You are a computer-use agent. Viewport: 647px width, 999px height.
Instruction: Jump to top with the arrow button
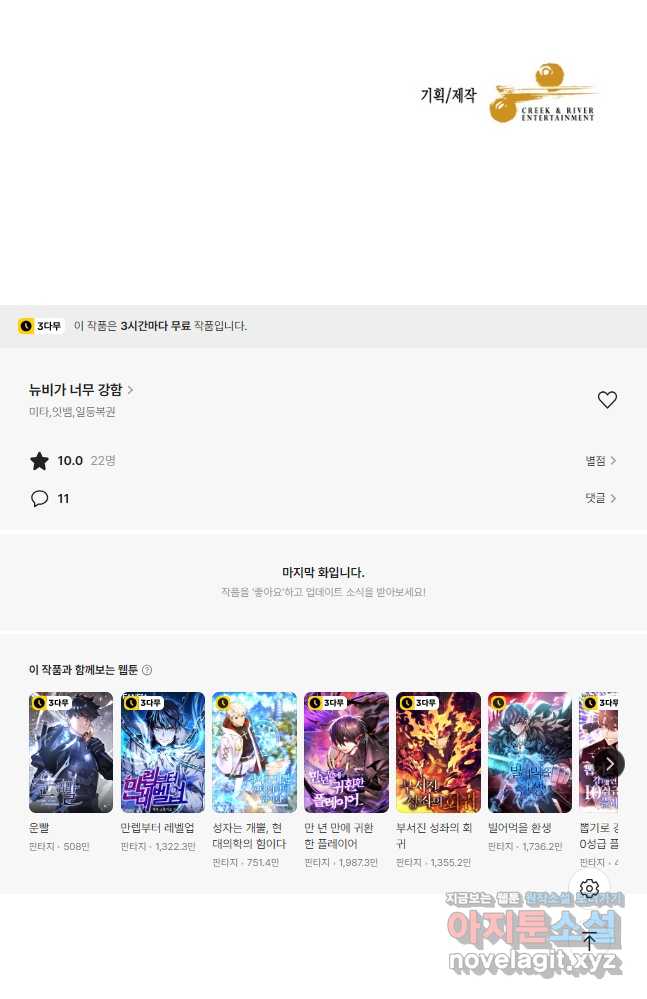tap(589, 941)
